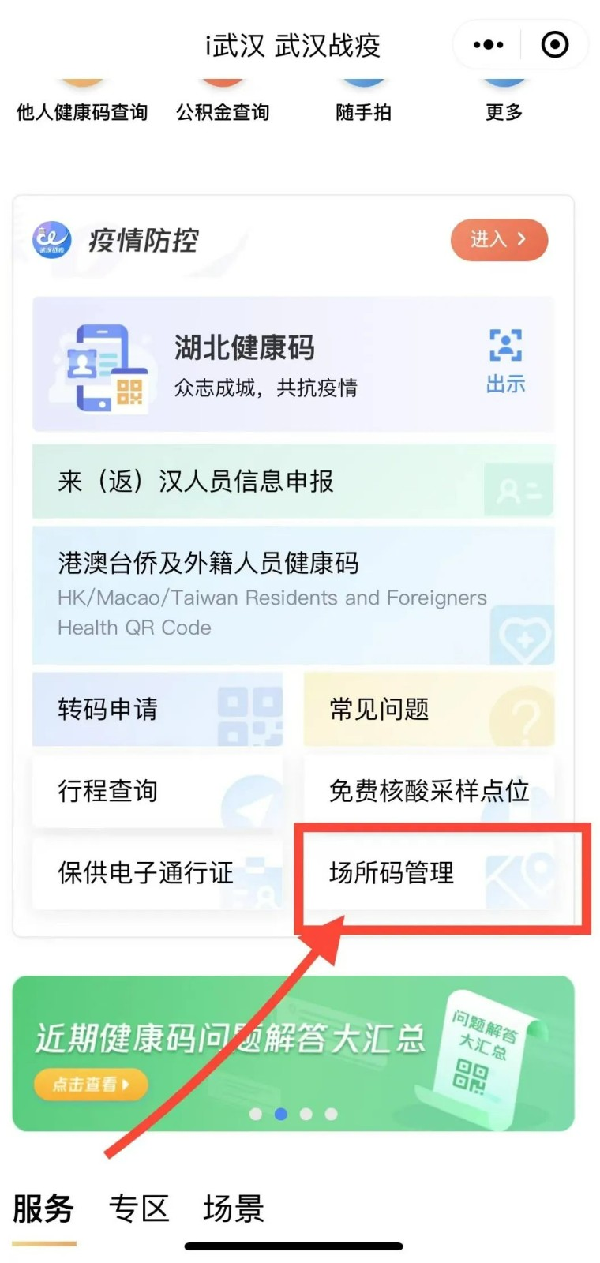The image size is (600, 1263).
Task: Close the mini program via circle icon
Action: pyautogui.click(x=554, y=45)
